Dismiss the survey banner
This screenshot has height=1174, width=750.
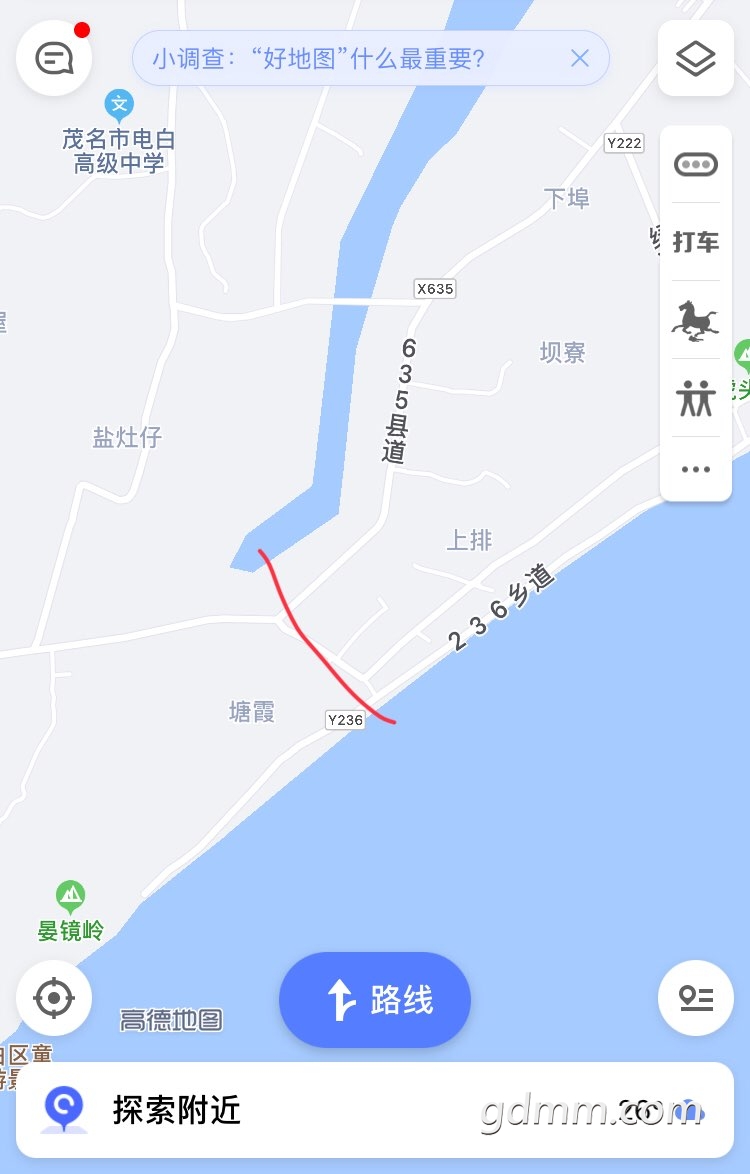(x=580, y=58)
